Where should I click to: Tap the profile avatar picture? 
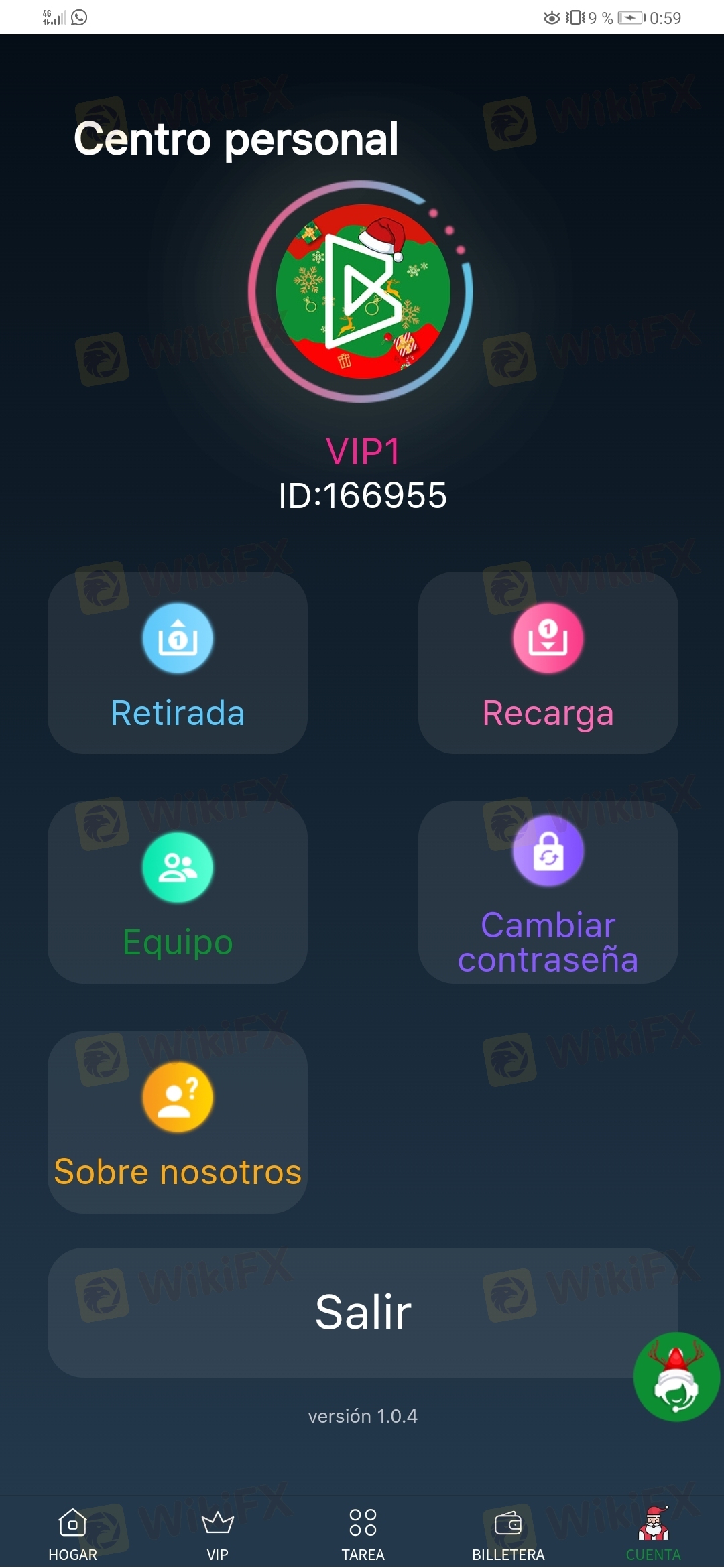363,291
